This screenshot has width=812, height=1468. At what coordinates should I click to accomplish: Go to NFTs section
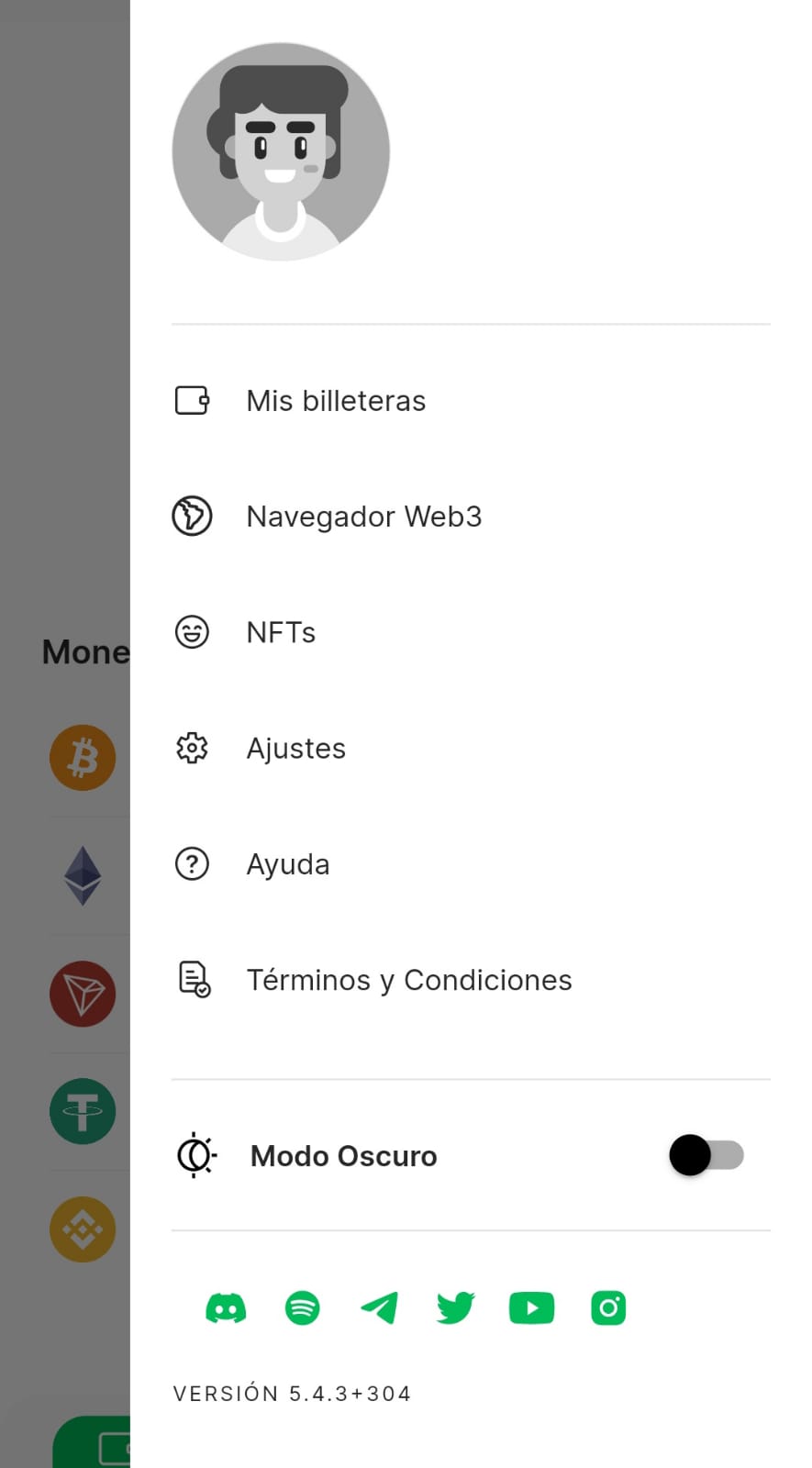click(x=471, y=632)
